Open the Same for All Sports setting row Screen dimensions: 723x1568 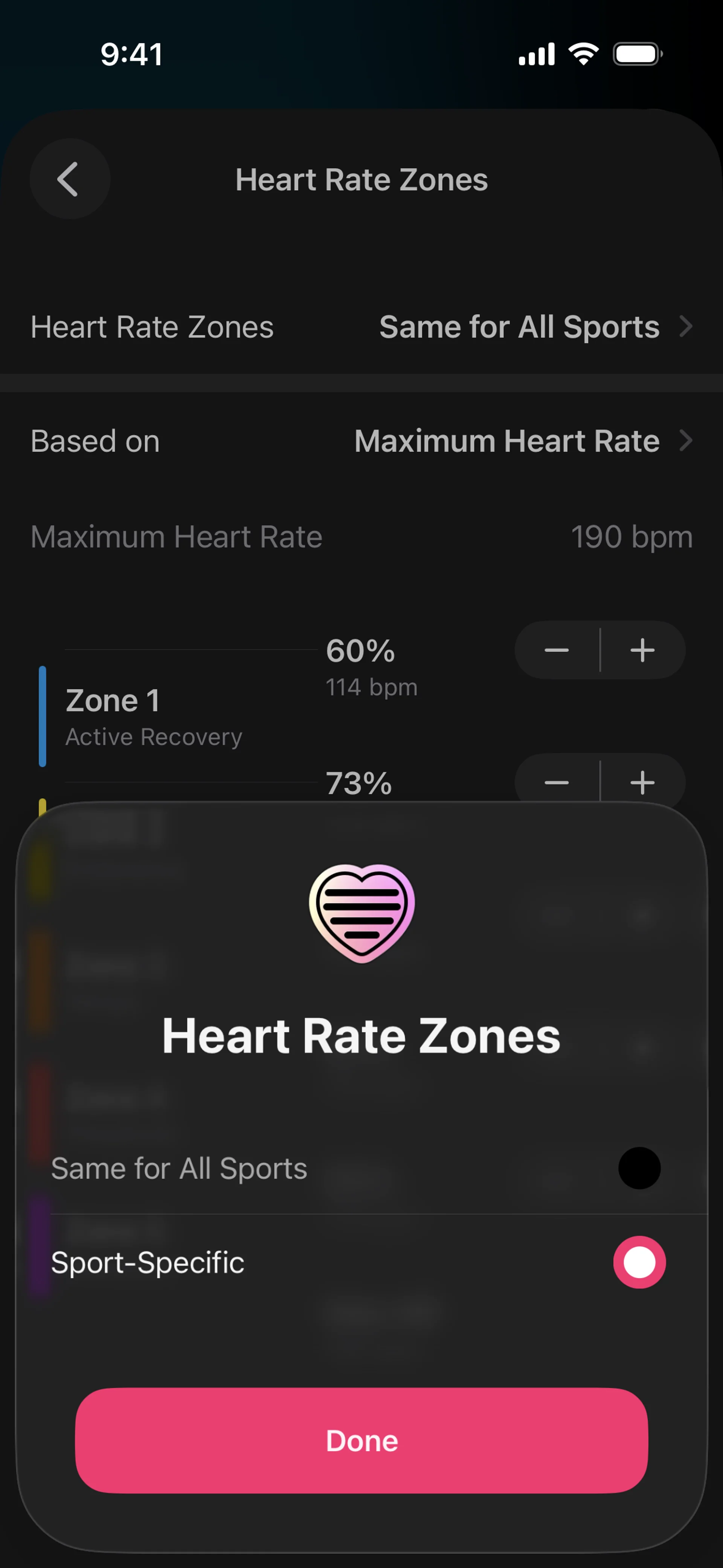tap(361, 327)
